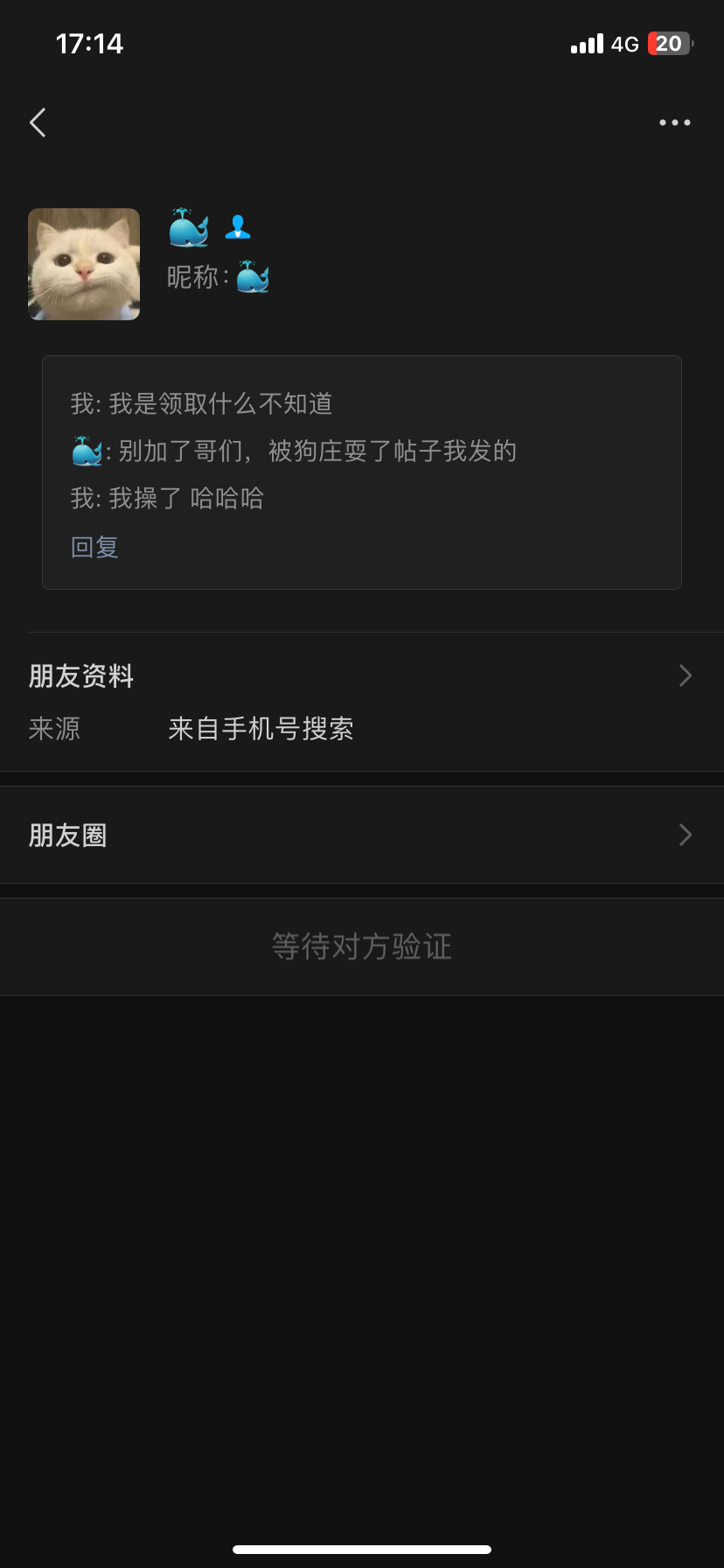Go back using the top-left arrow

tap(38, 122)
